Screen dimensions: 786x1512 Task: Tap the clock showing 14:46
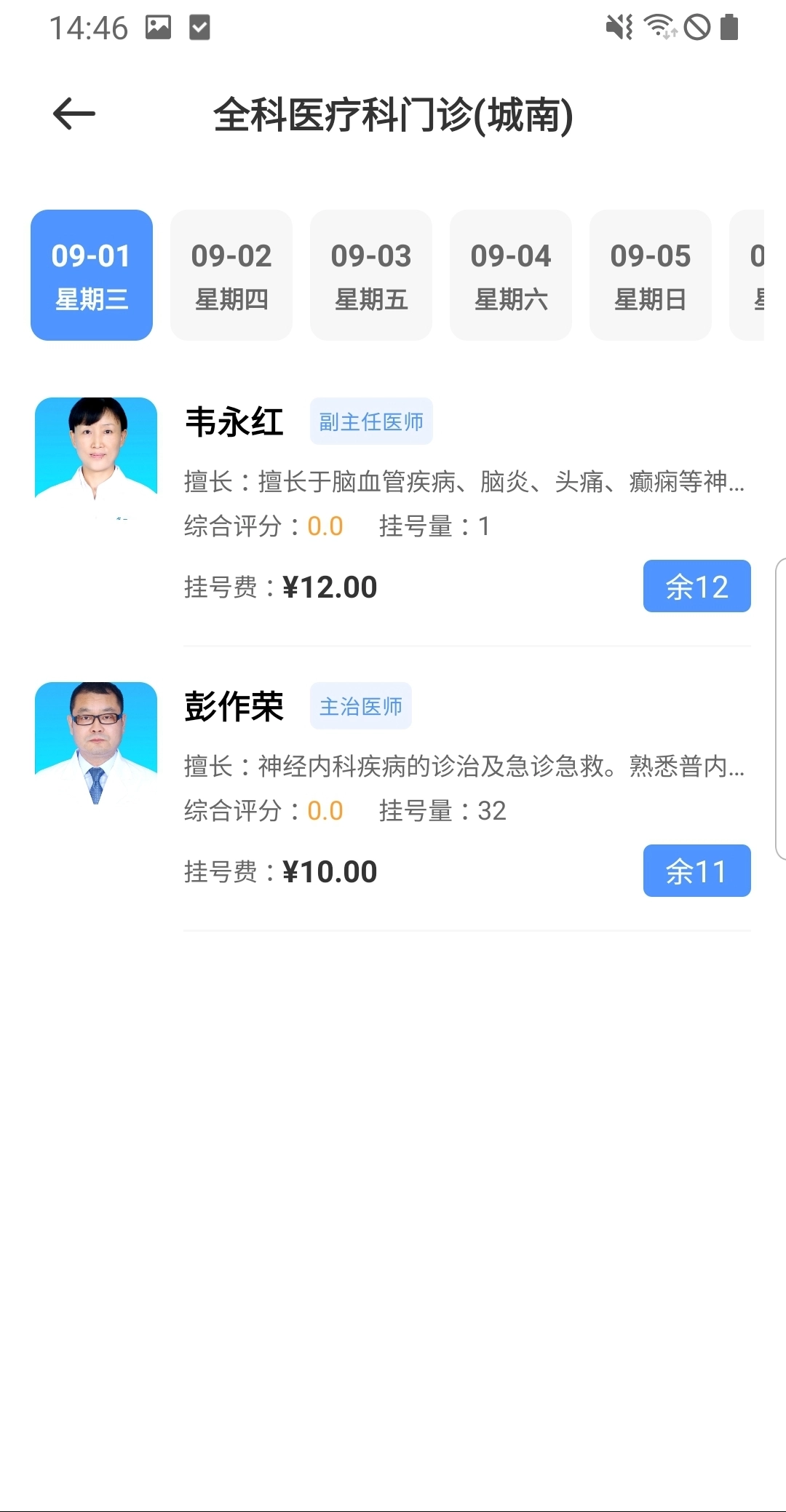click(87, 28)
